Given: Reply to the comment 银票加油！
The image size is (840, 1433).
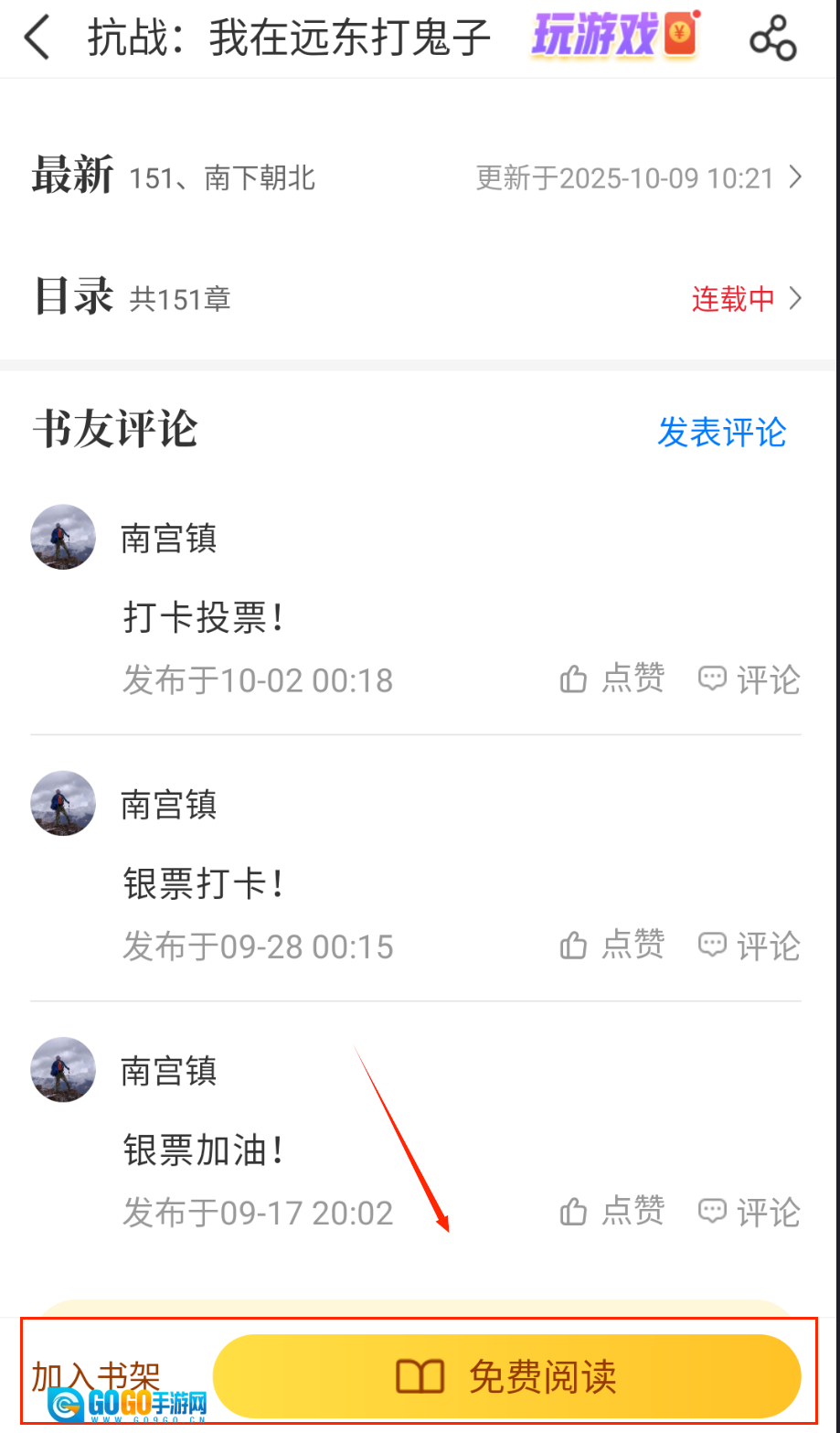Looking at the screenshot, I should 750,1213.
